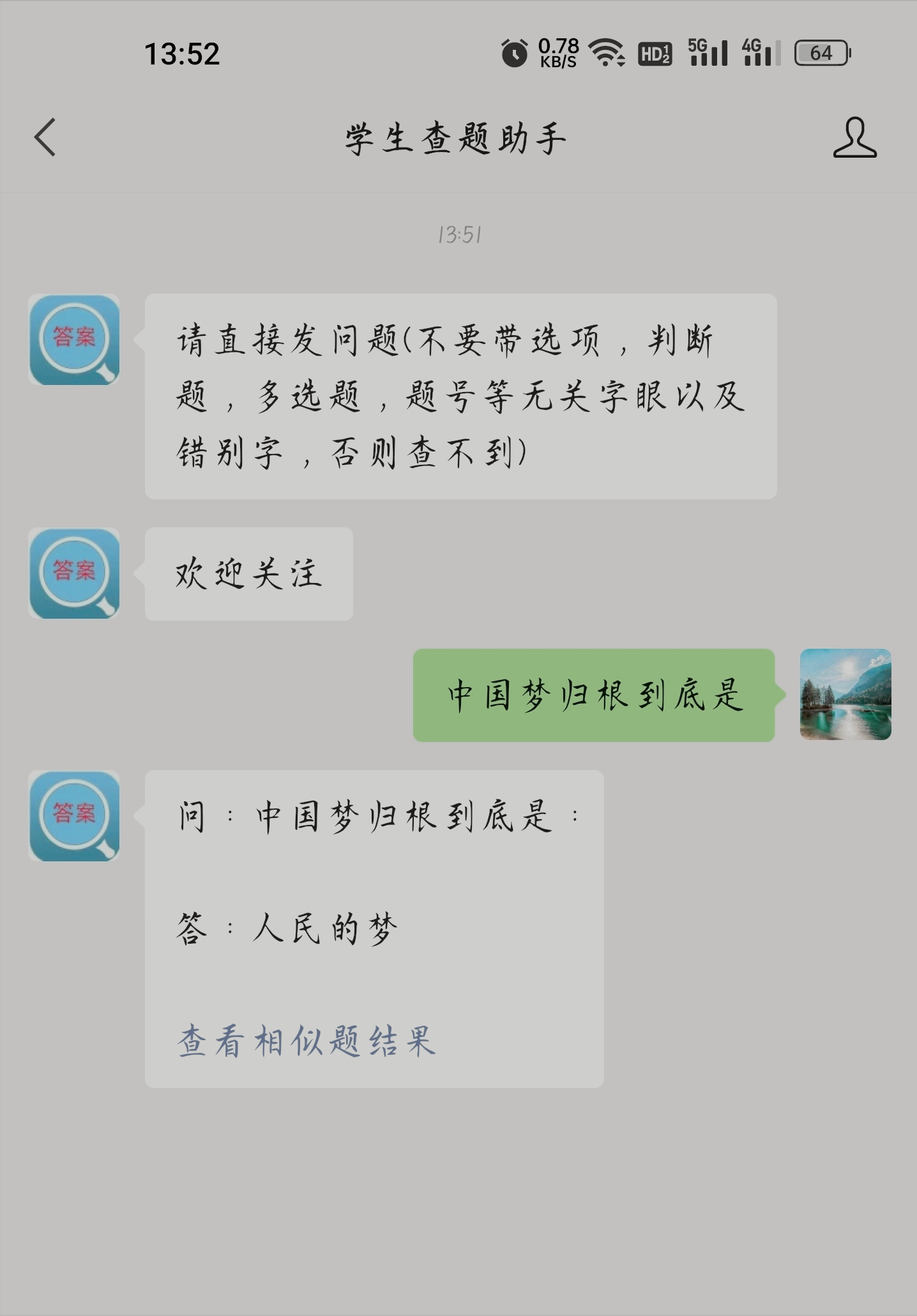
Task: Tap the status bar clock showing 13:52
Action: pyautogui.click(x=181, y=54)
